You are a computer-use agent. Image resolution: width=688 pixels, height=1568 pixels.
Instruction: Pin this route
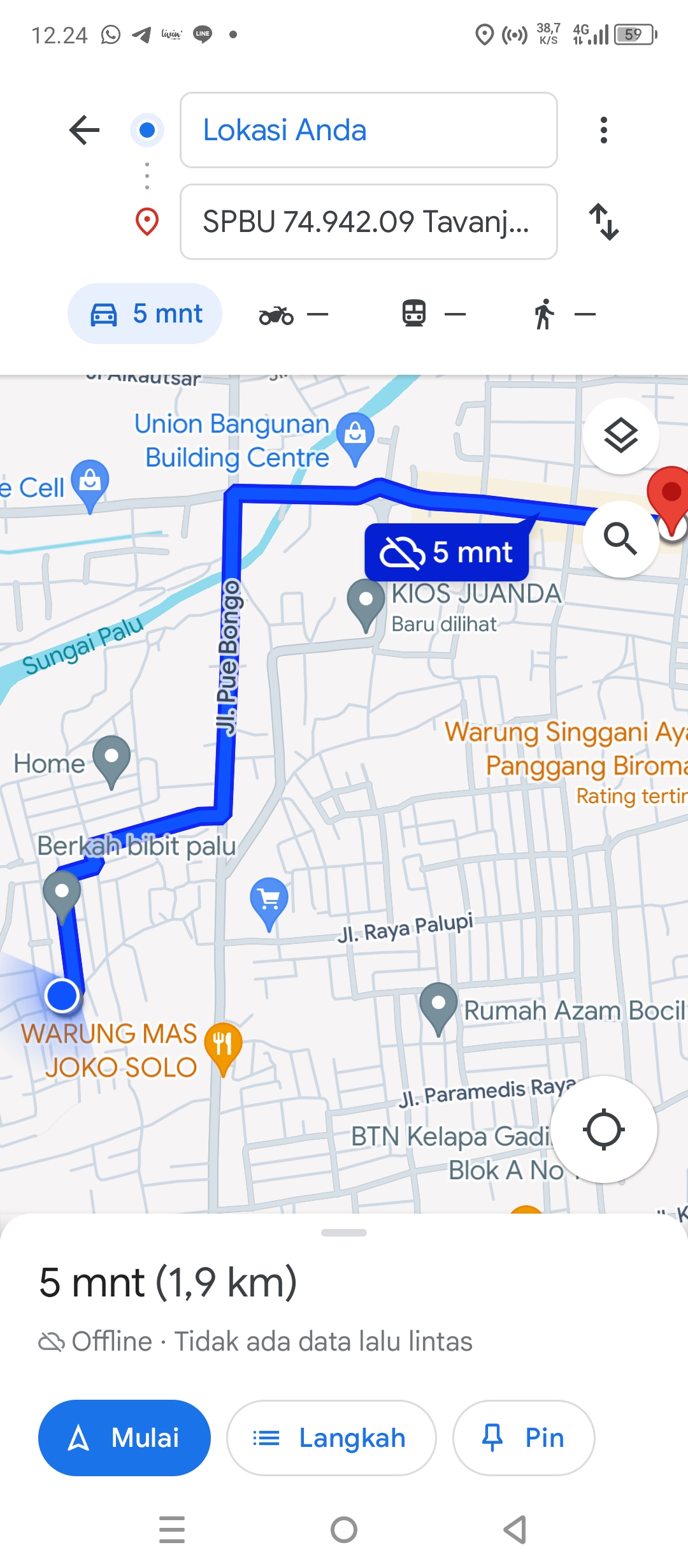point(524,1438)
